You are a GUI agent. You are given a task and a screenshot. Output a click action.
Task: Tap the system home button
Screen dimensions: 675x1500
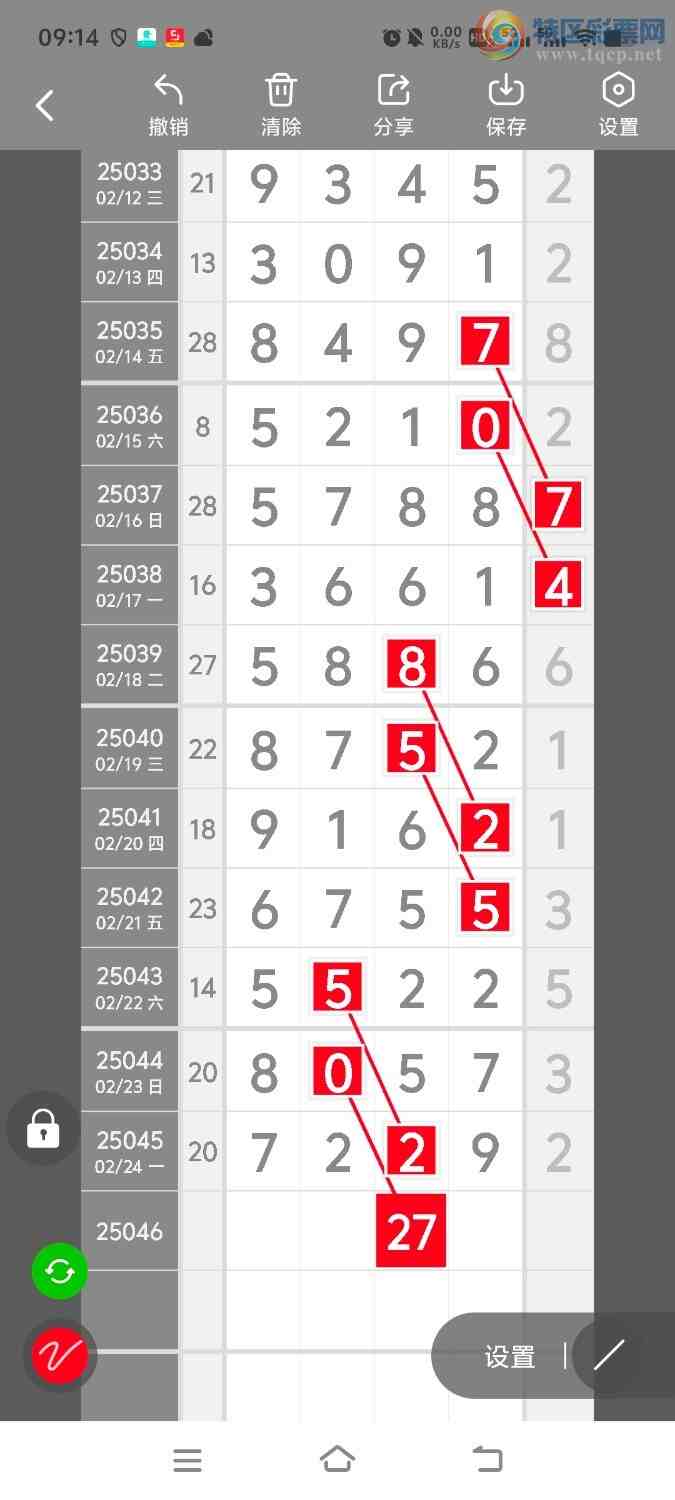click(x=337, y=1460)
